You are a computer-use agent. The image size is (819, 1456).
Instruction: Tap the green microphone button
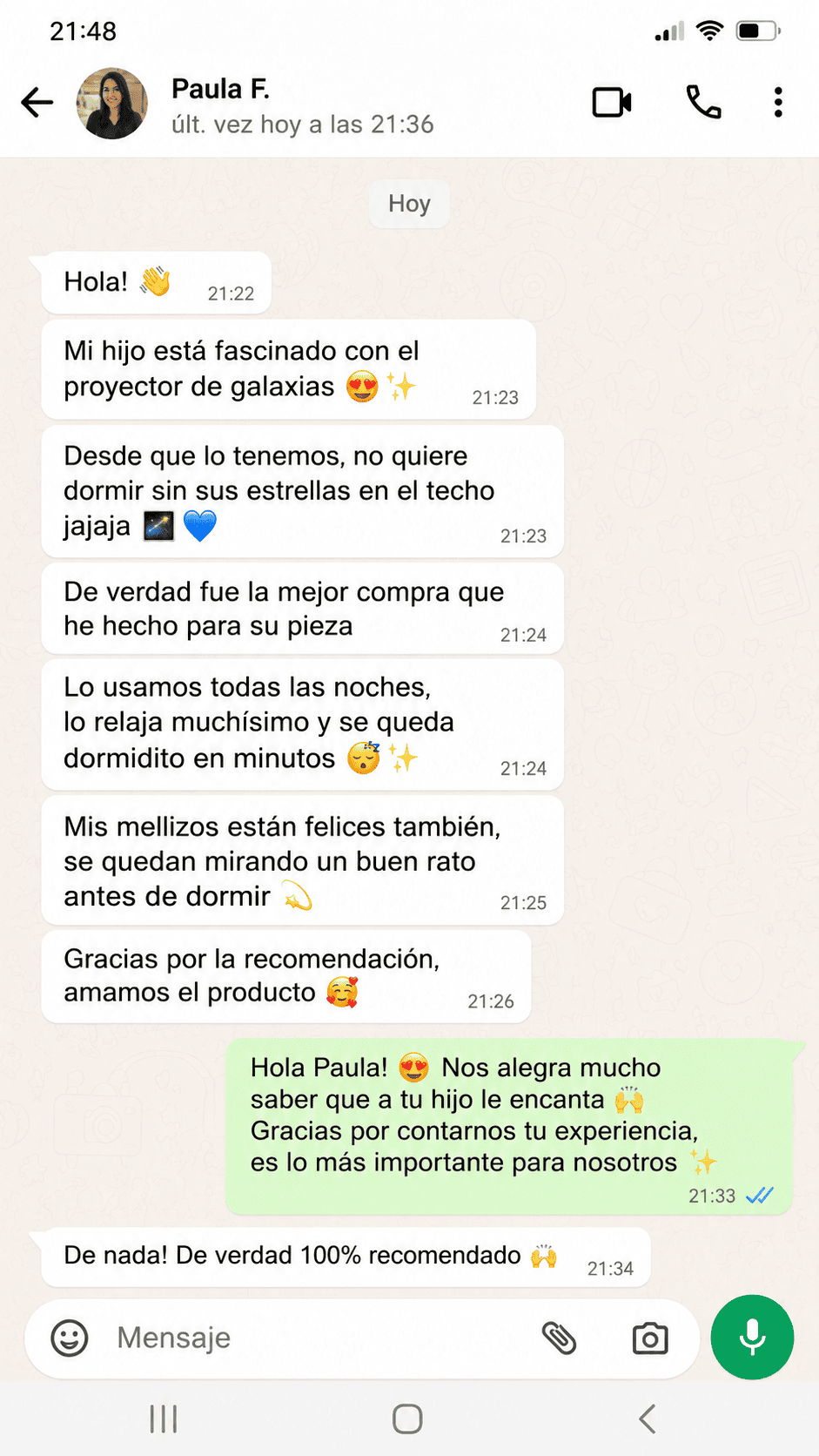[752, 1338]
